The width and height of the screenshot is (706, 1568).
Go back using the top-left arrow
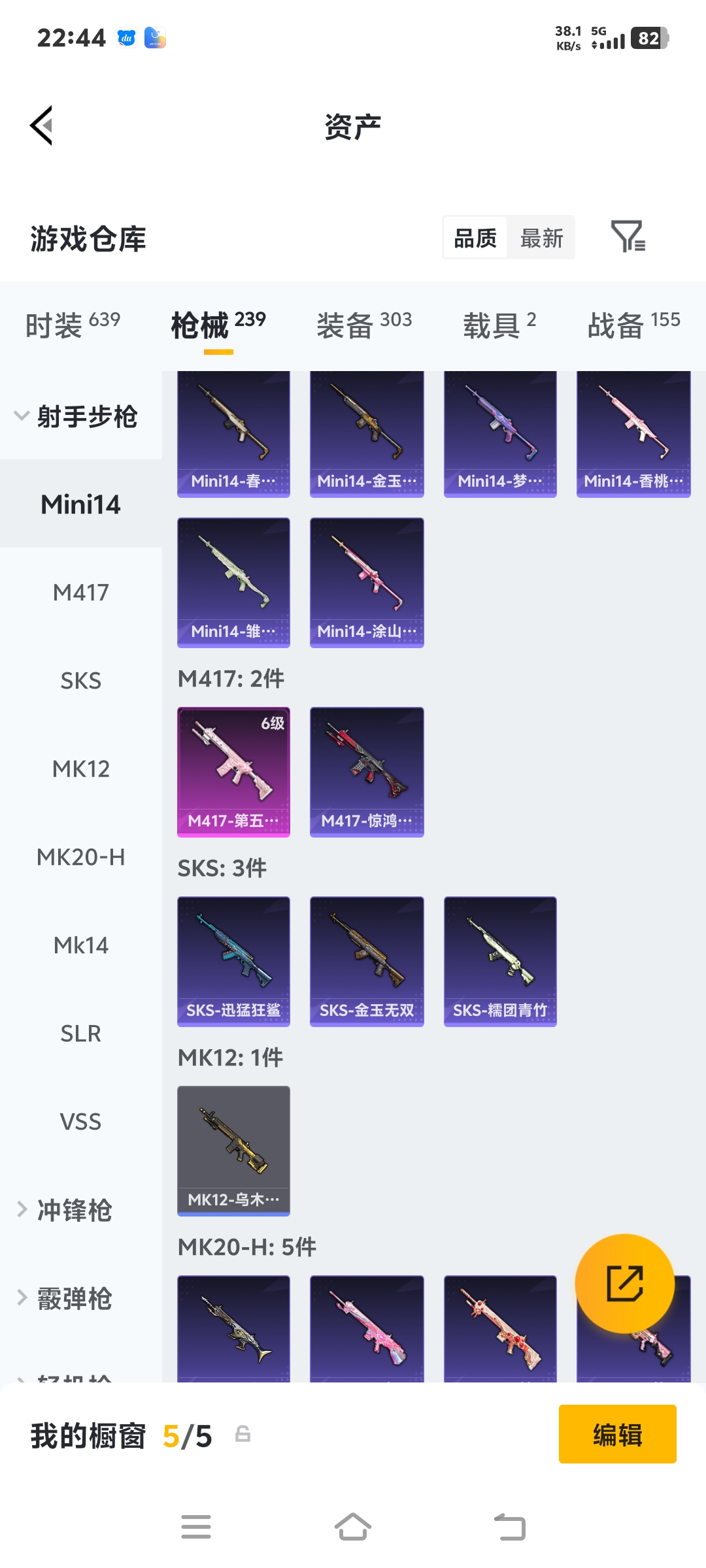tap(42, 125)
